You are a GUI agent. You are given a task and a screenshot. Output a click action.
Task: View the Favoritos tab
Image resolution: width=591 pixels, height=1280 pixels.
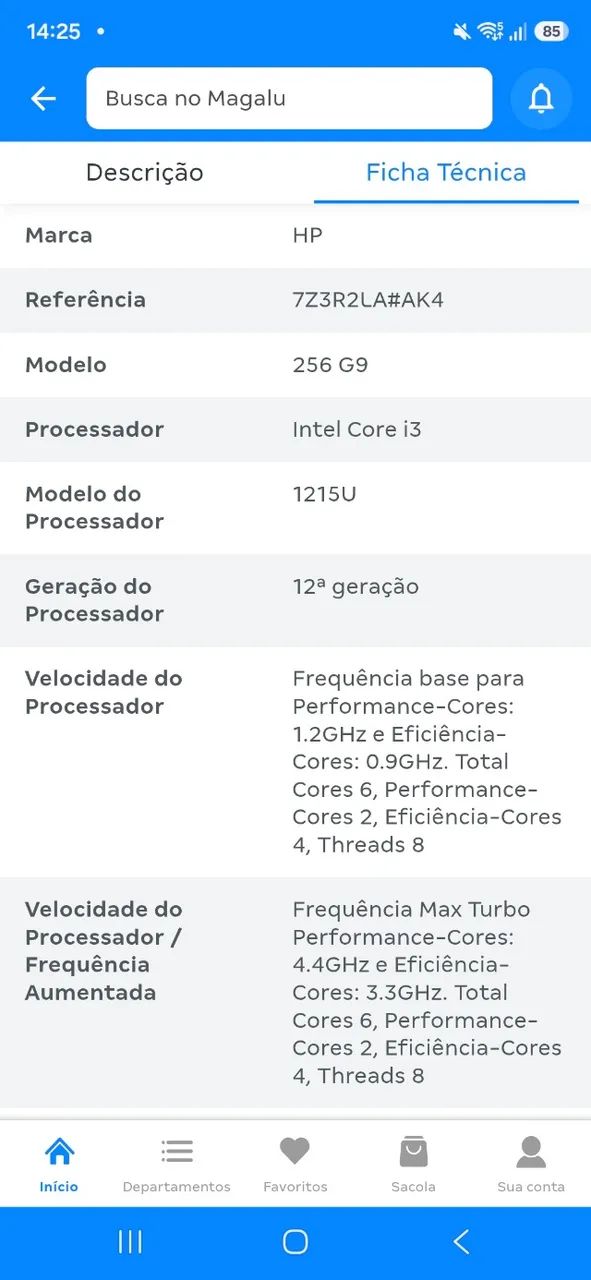[x=295, y=1165]
